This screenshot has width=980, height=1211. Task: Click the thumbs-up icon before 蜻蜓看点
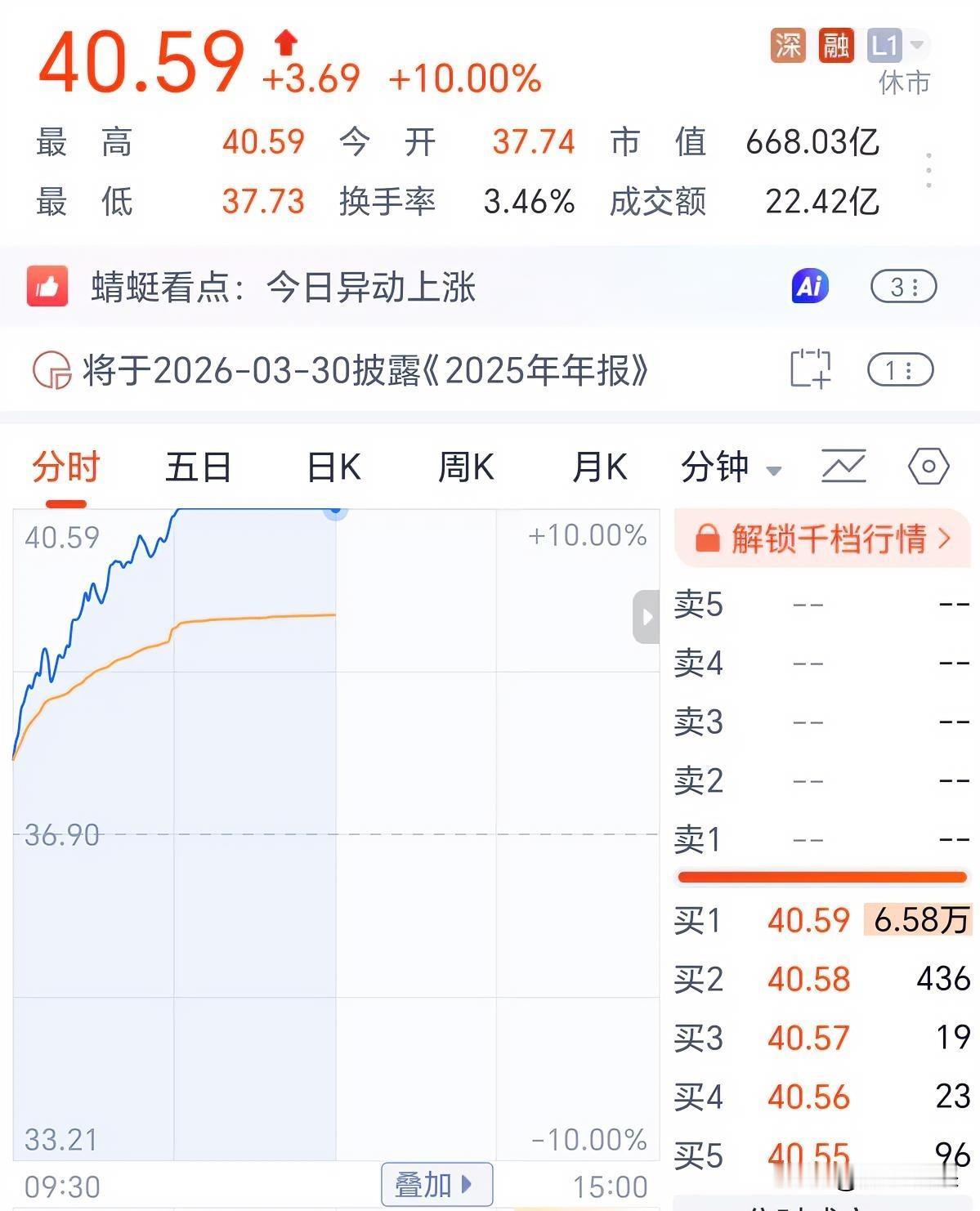(x=47, y=287)
